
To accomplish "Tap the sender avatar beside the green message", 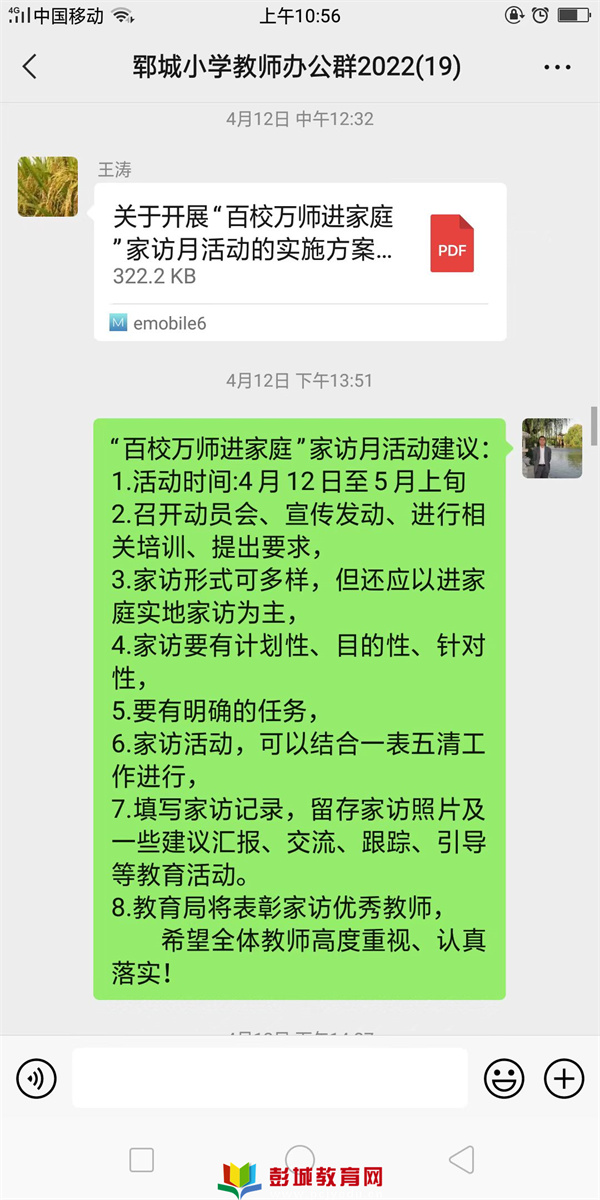I will [x=552, y=448].
